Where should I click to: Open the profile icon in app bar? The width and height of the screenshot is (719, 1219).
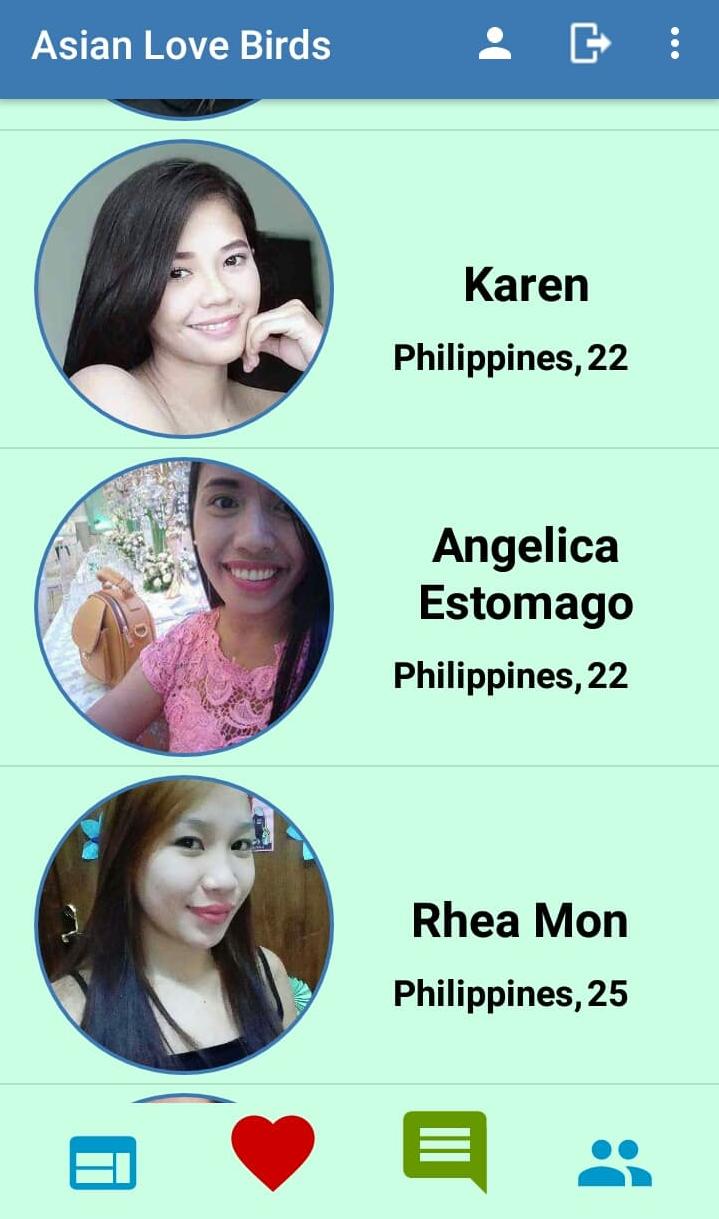pyautogui.click(x=494, y=44)
